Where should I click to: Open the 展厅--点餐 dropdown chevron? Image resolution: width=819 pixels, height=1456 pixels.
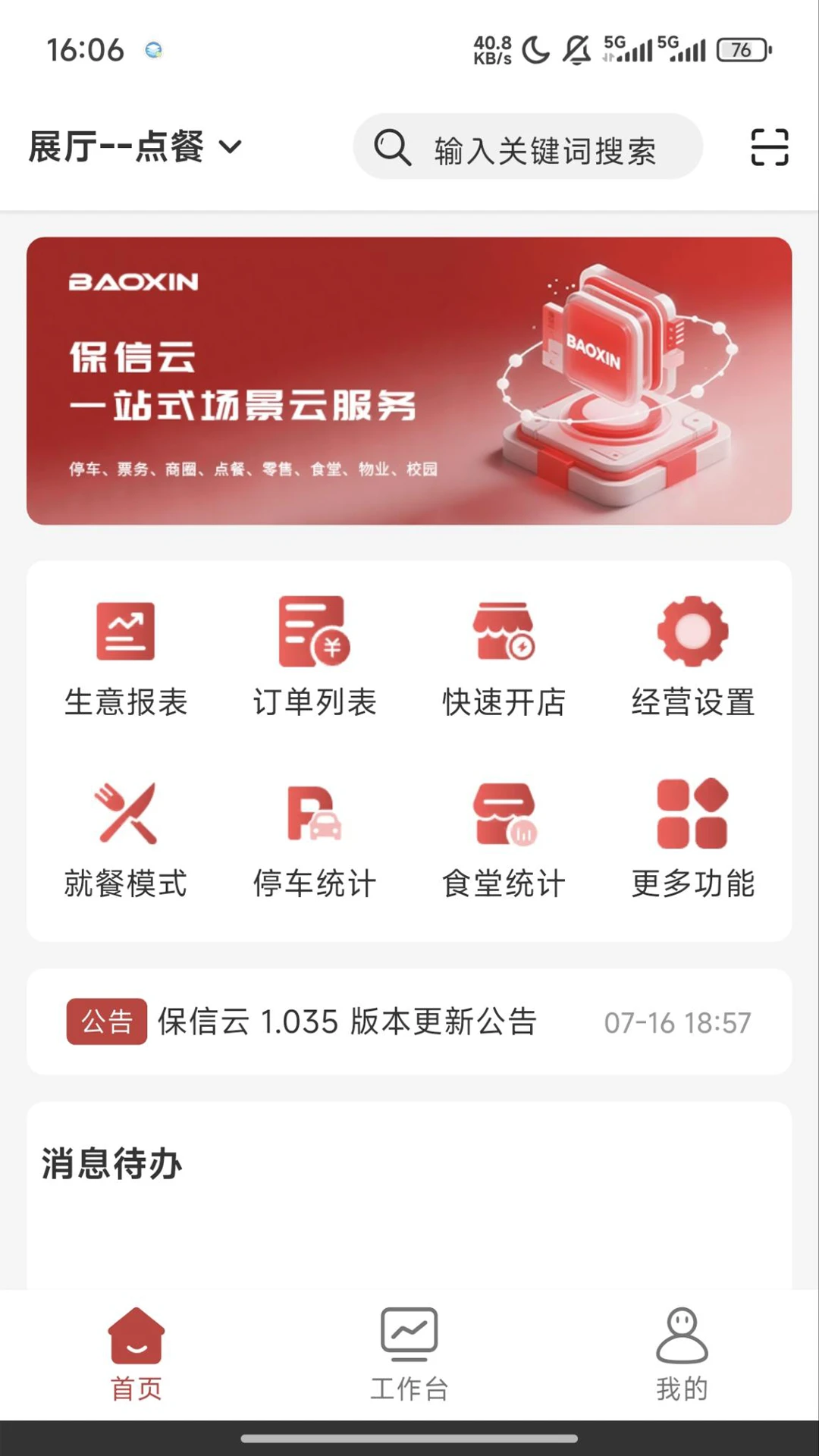point(231,149)
